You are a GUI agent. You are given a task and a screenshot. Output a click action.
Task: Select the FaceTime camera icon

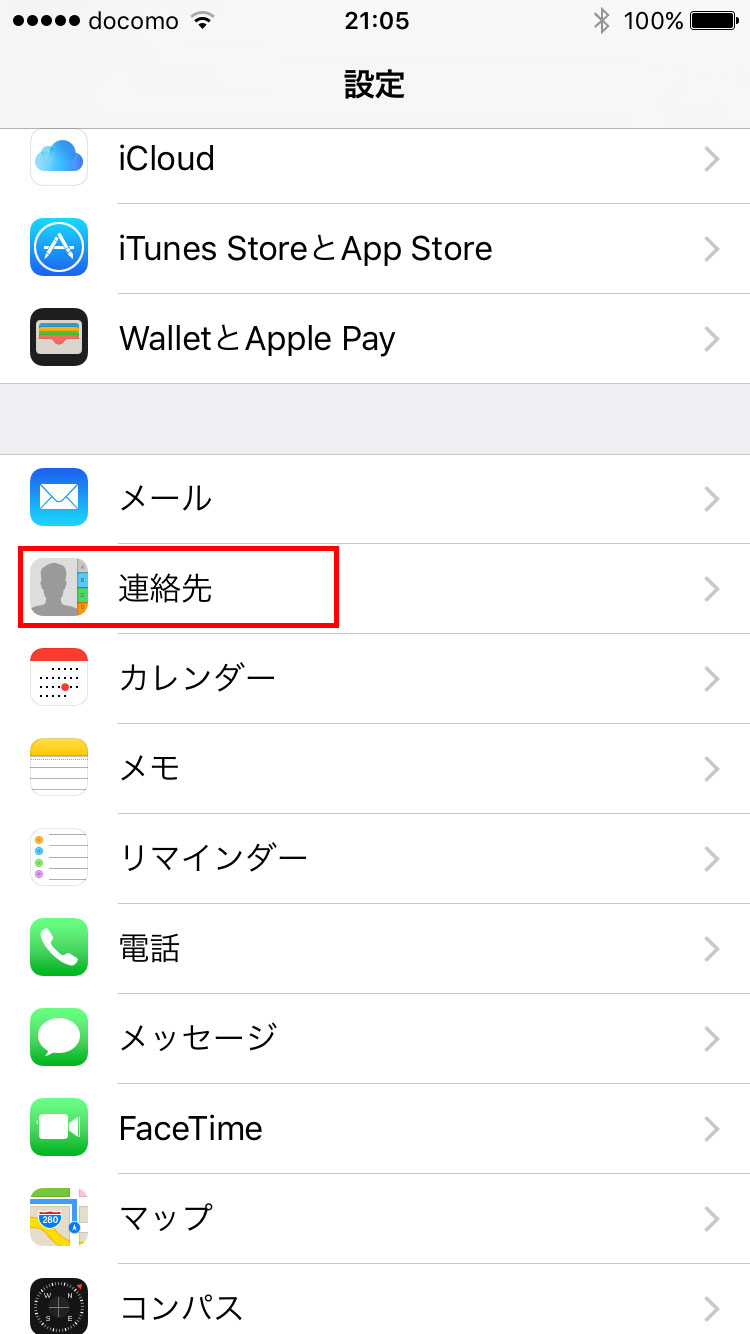click(x=58, y=1127)
